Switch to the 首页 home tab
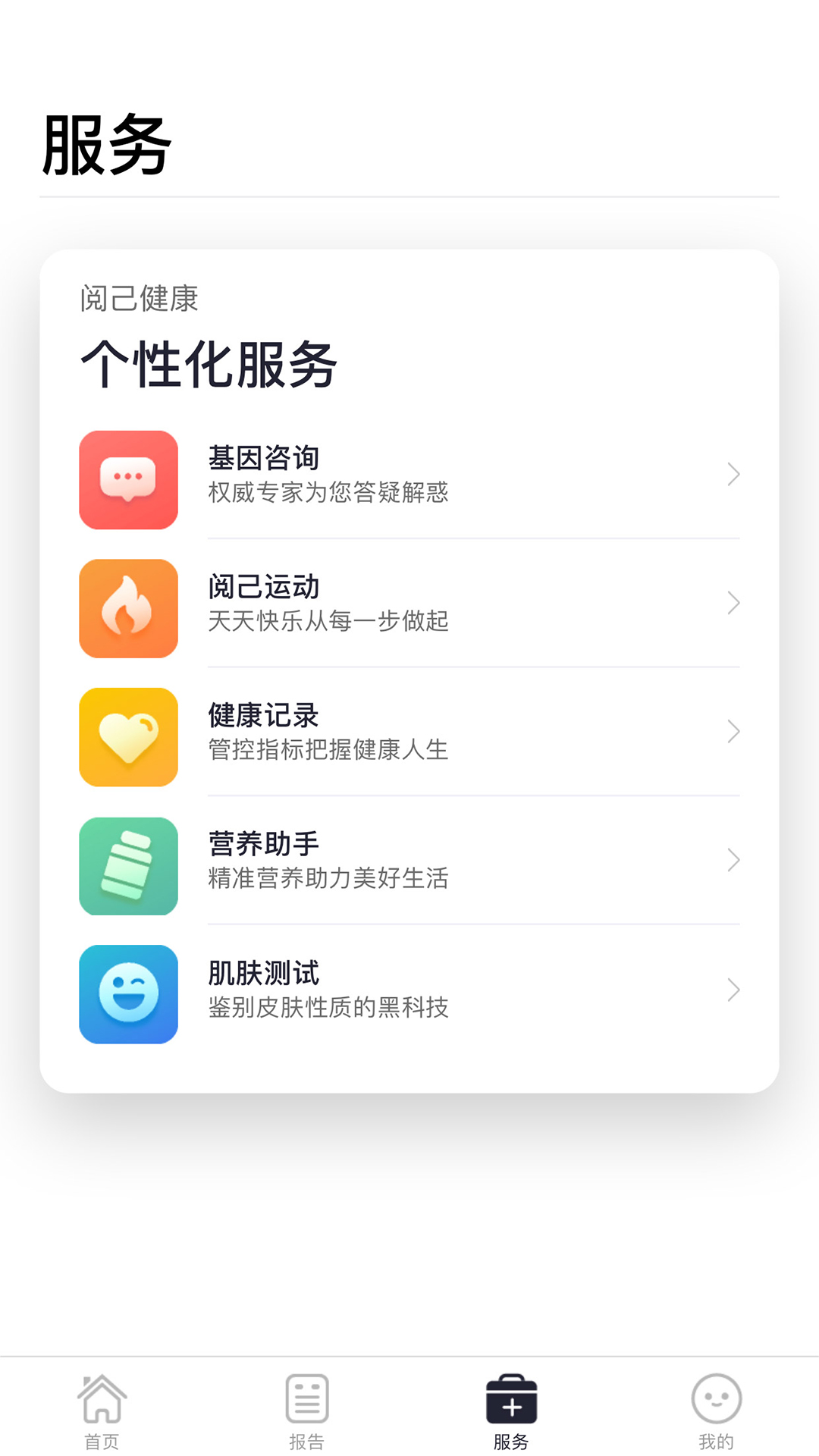Screen dimensions: 819x1456 (102, 1410)
